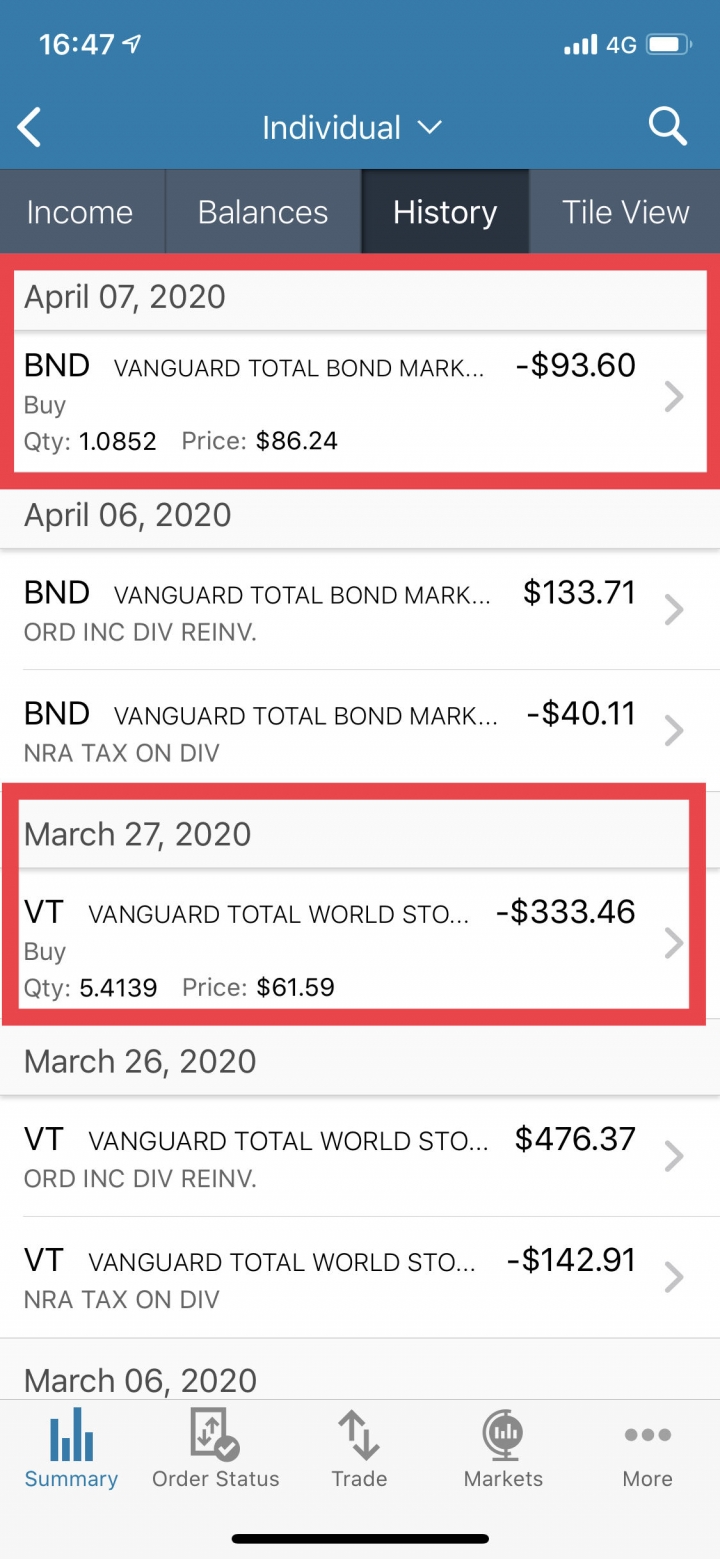Go to Summary in bottom bar
720x1559 pixels.
(71, 1448)
